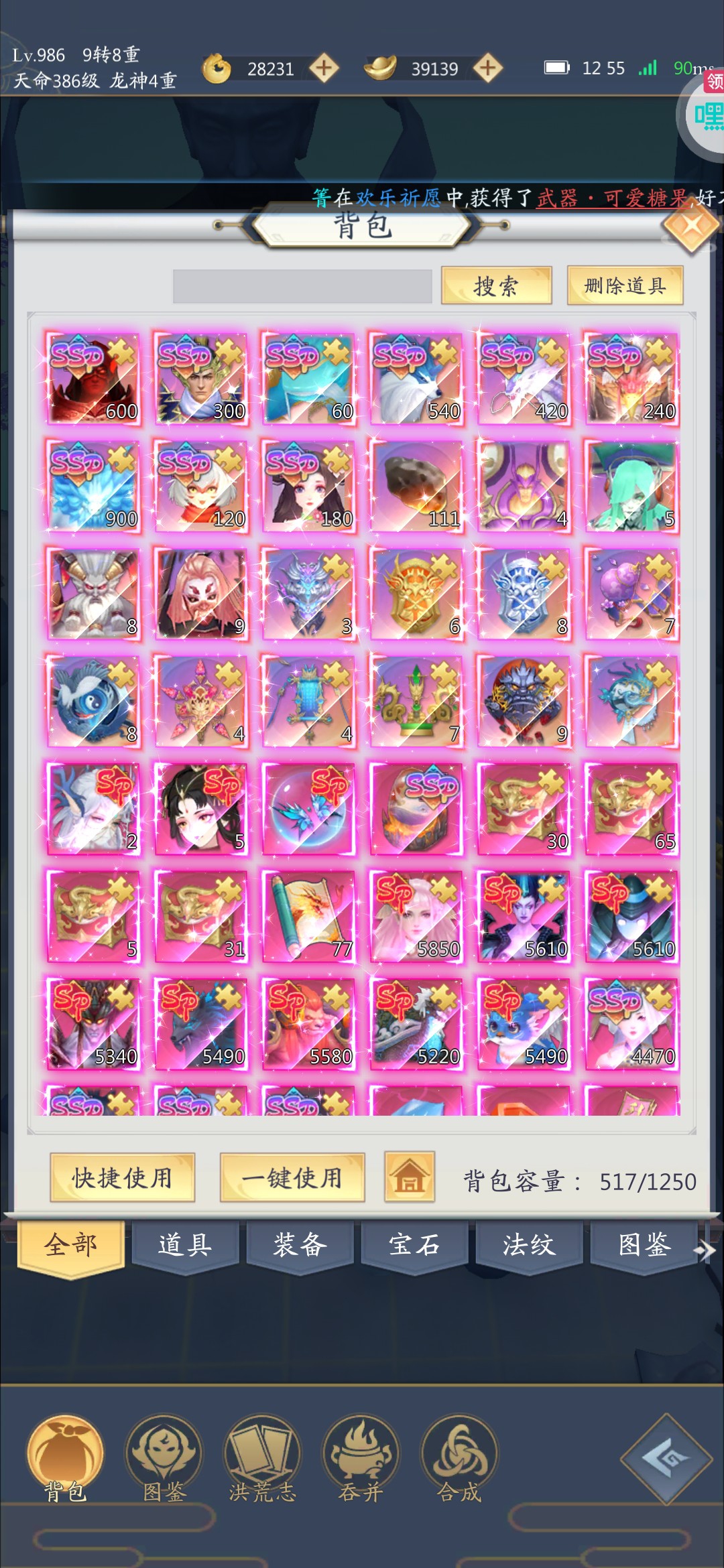Click the search input field above the grid
Viewport: 724px width, 1568px height.
(x=302, y=286)
